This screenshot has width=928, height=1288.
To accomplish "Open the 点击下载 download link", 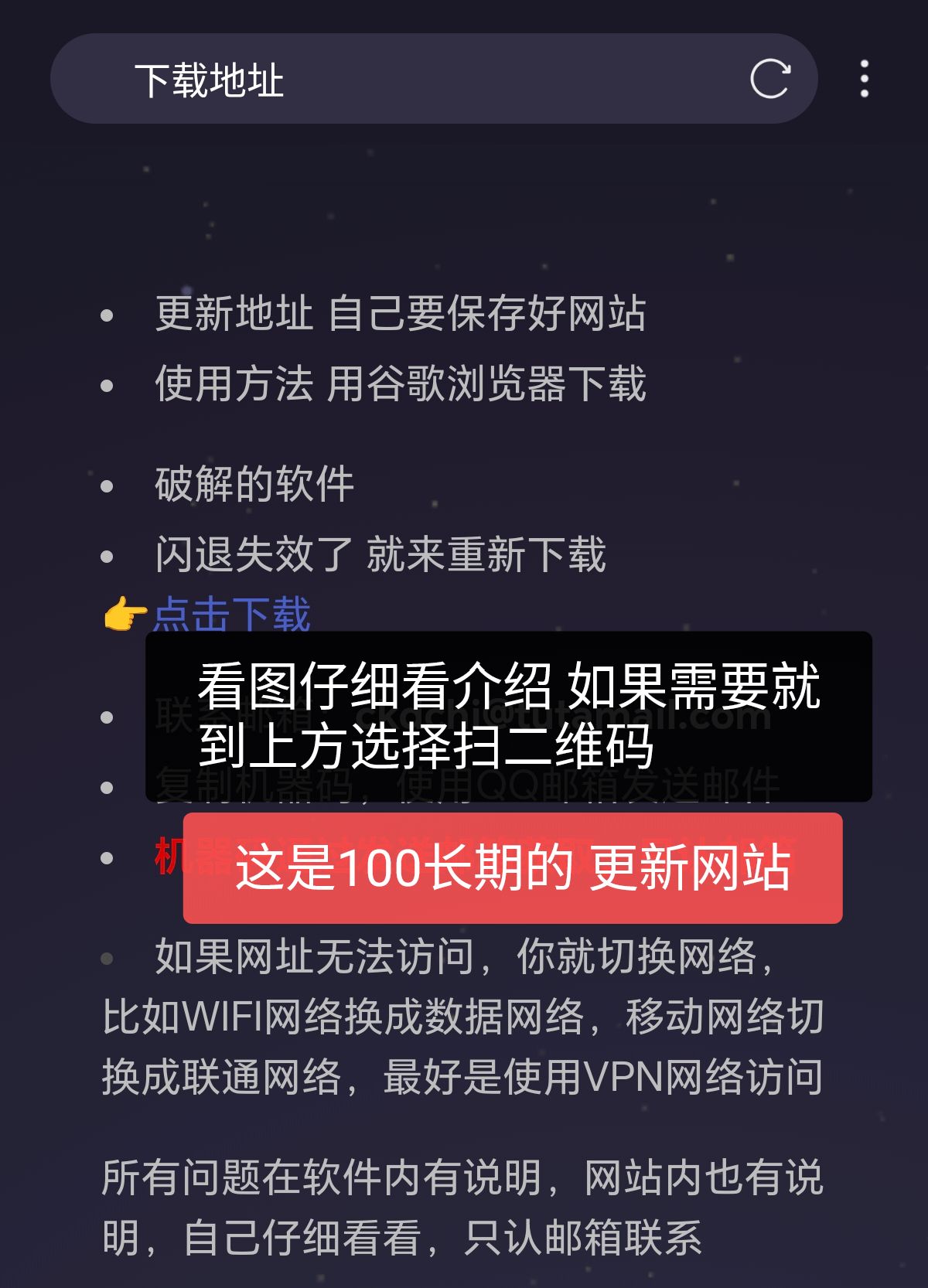I will 231,615.
